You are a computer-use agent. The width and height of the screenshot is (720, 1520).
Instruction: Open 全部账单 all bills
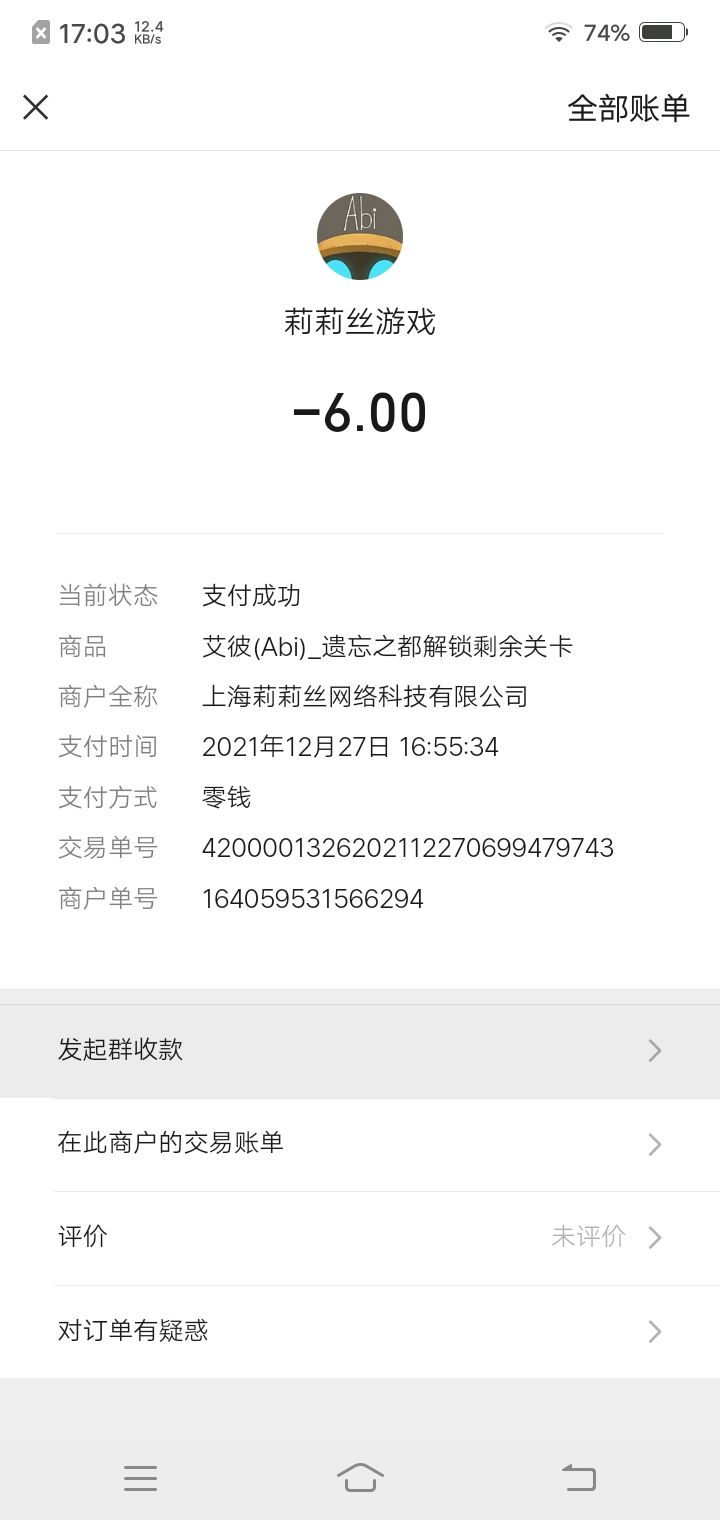(x=628, y=108)
